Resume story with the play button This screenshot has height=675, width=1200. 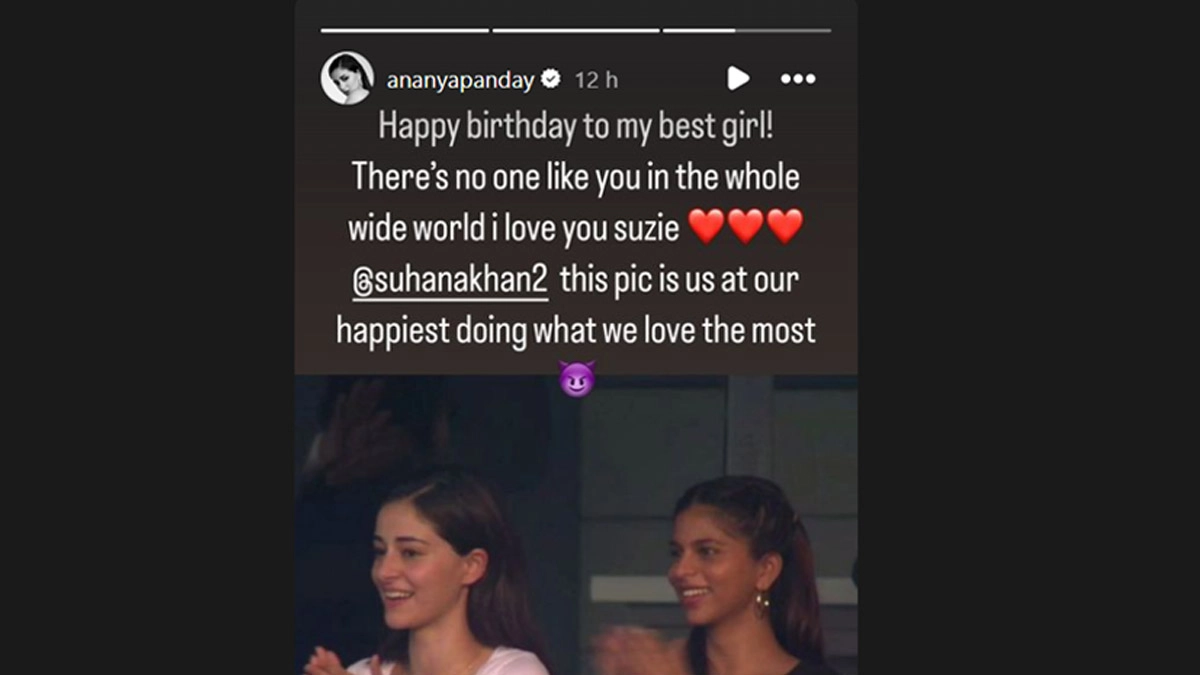738,79
